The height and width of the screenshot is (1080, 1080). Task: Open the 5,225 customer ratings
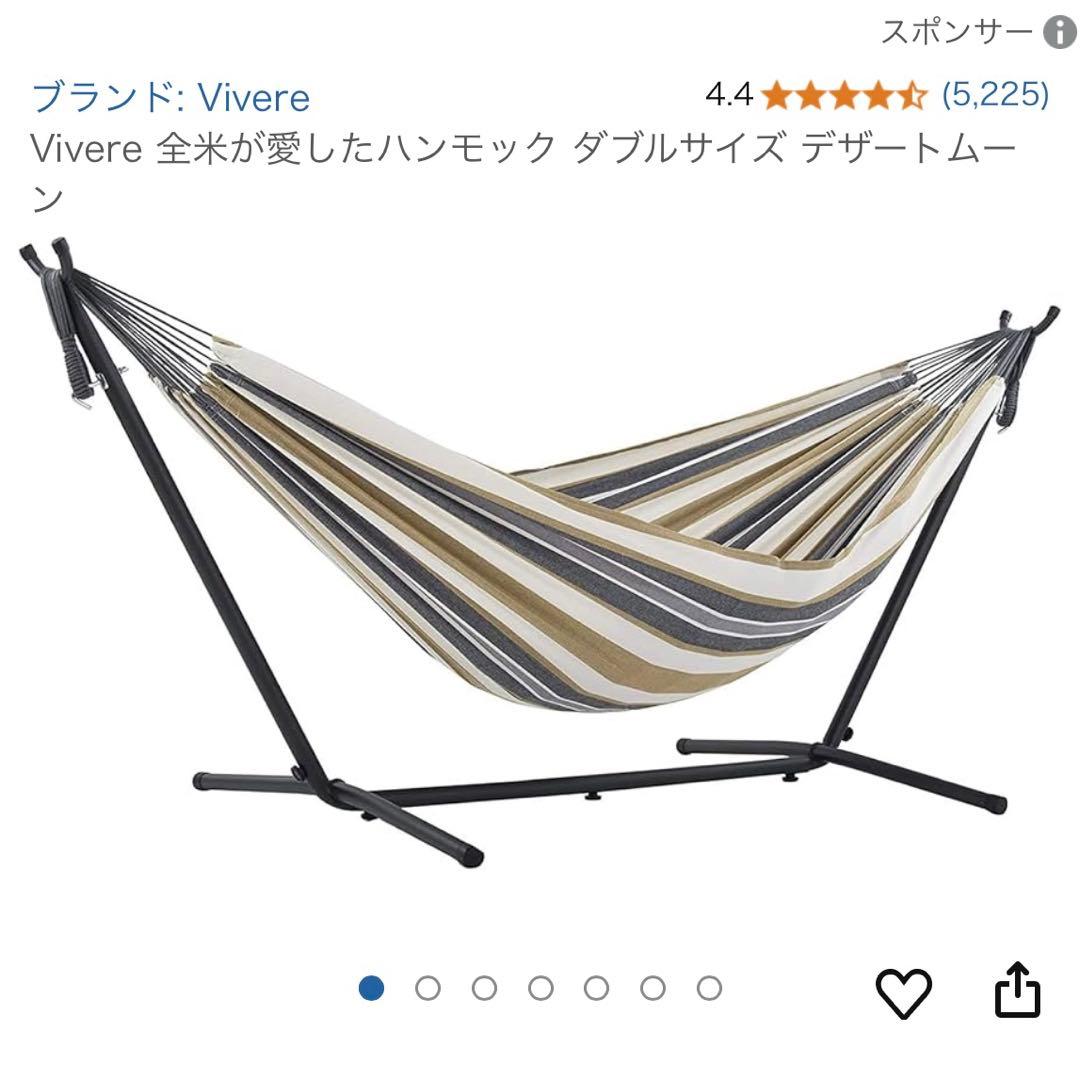(995, 95)
